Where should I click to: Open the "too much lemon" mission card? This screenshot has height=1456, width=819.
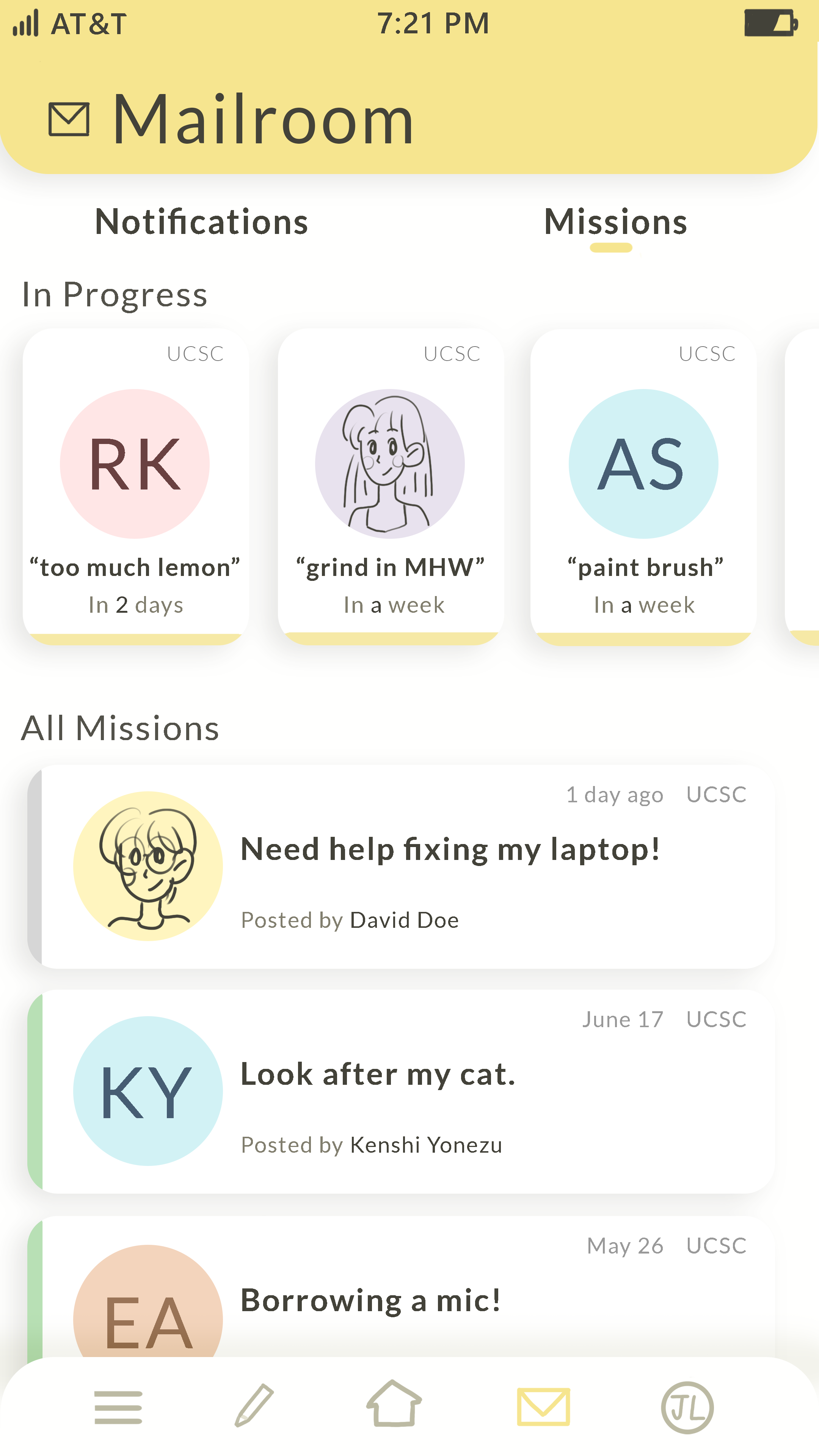click(x=136, y=486)
